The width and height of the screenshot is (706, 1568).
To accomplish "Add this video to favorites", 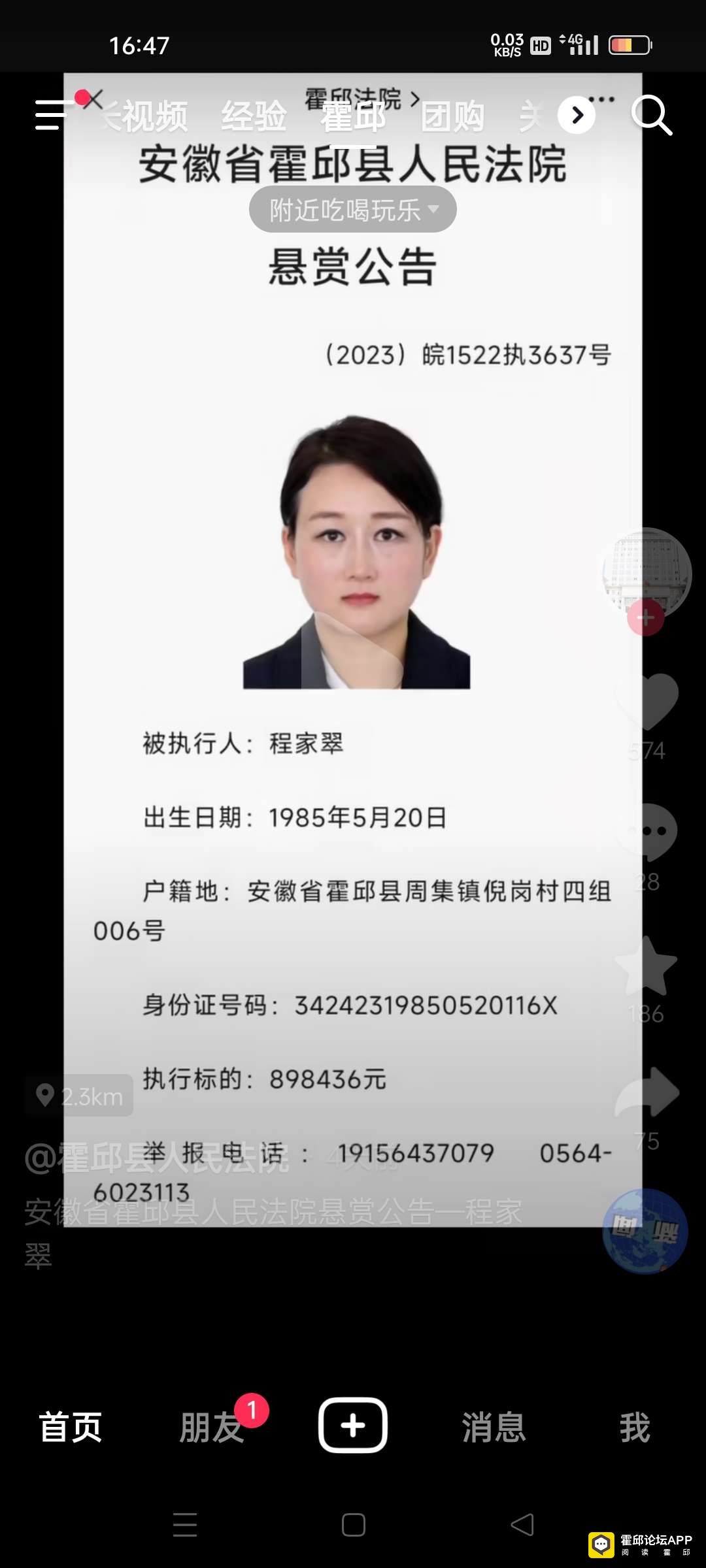I will 646,967.
